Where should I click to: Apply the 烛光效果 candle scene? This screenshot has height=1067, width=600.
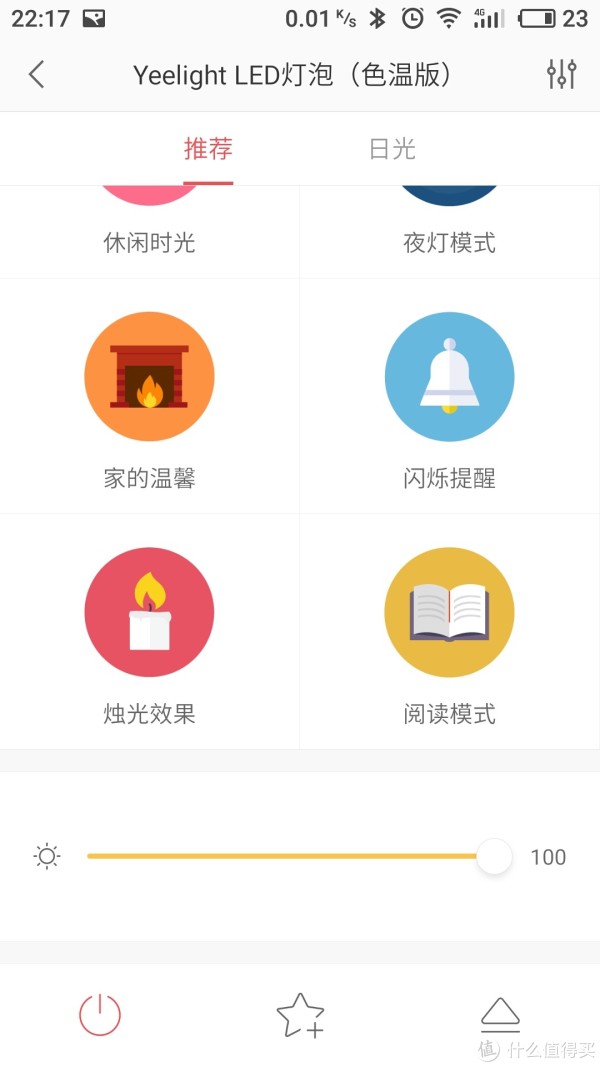150,631
